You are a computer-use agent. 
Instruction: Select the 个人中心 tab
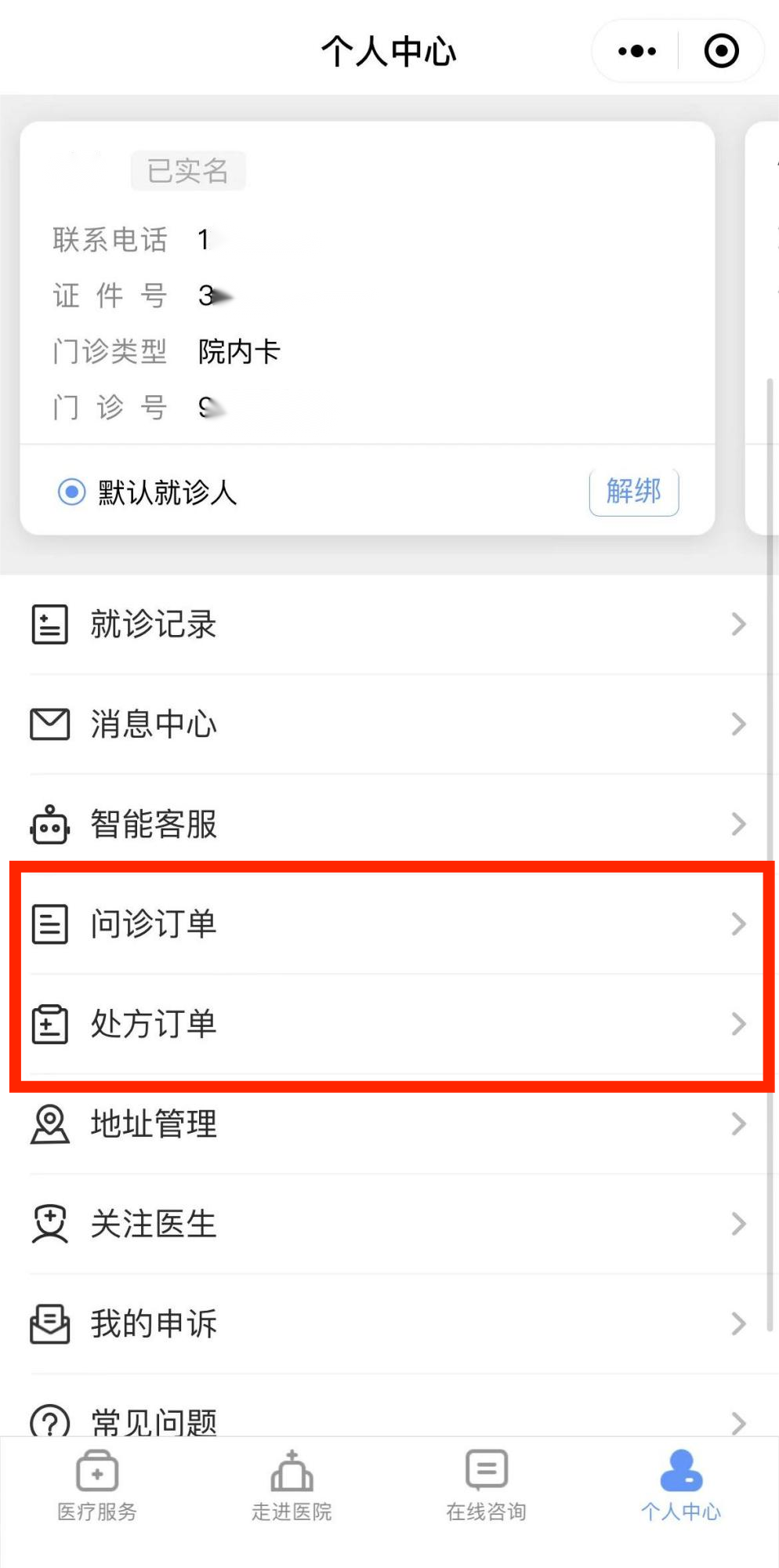680,1486
